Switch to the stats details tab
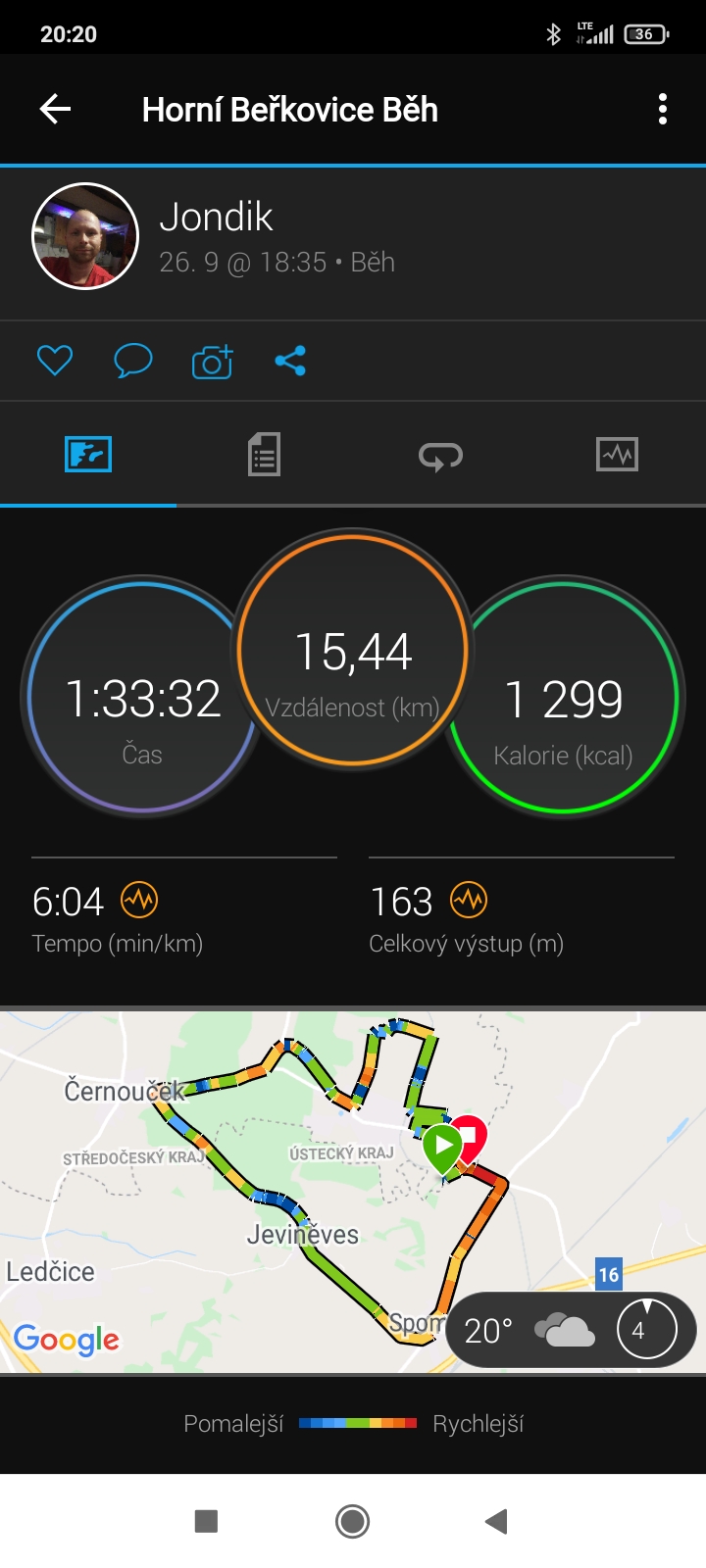The image size is (706, 1568). click(x=264, y=455)
